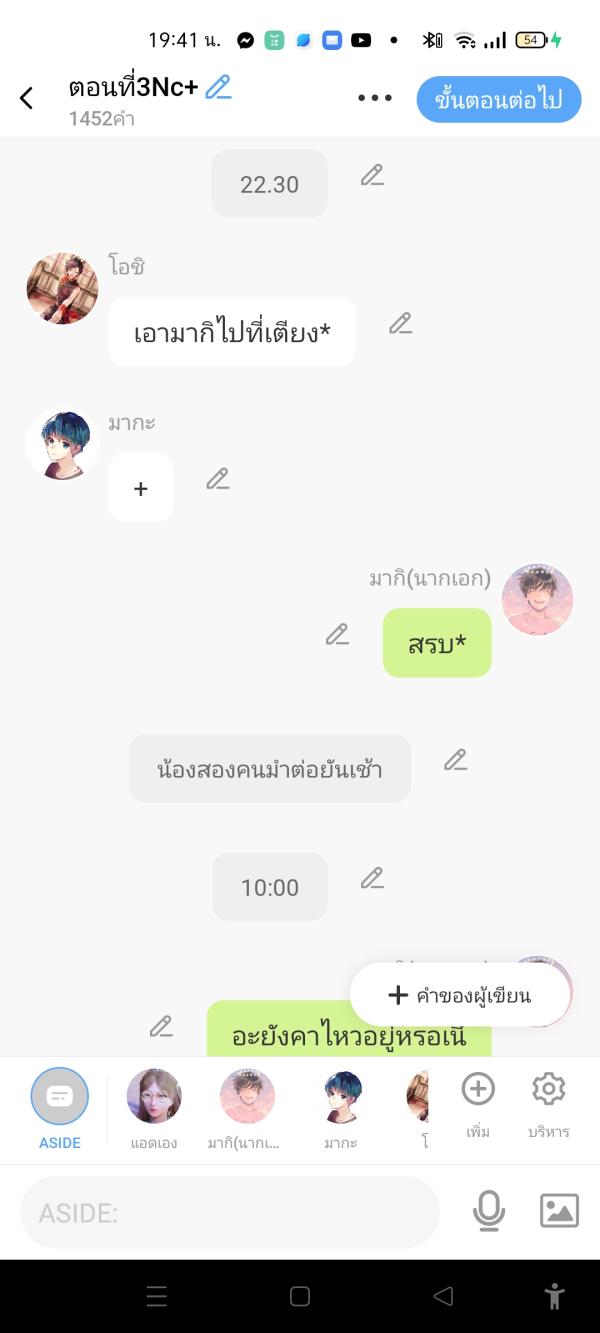
Task: Tap the ขั้นตอนต่อไป button
Action: pos(498,99)
